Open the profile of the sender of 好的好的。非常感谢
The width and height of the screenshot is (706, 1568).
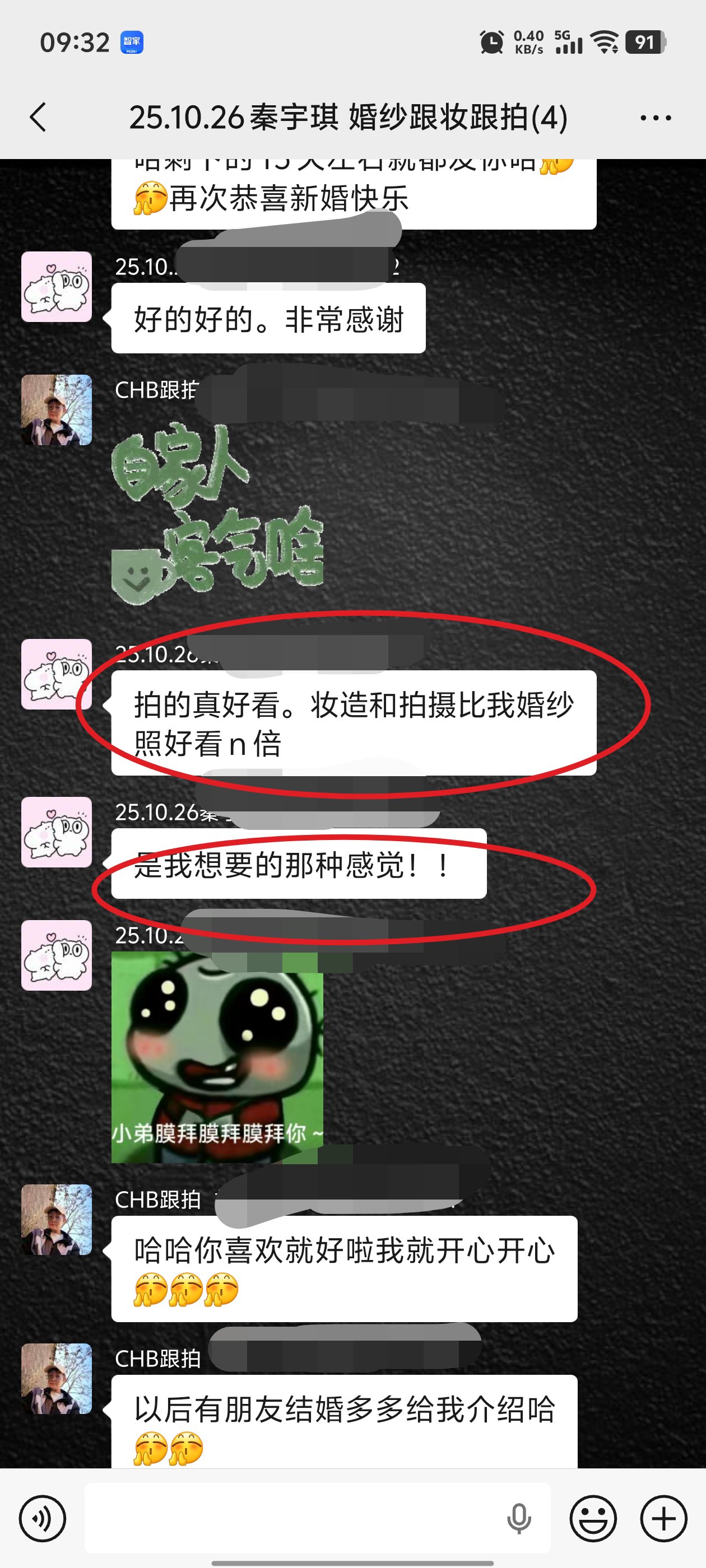(x=57, y=287)
